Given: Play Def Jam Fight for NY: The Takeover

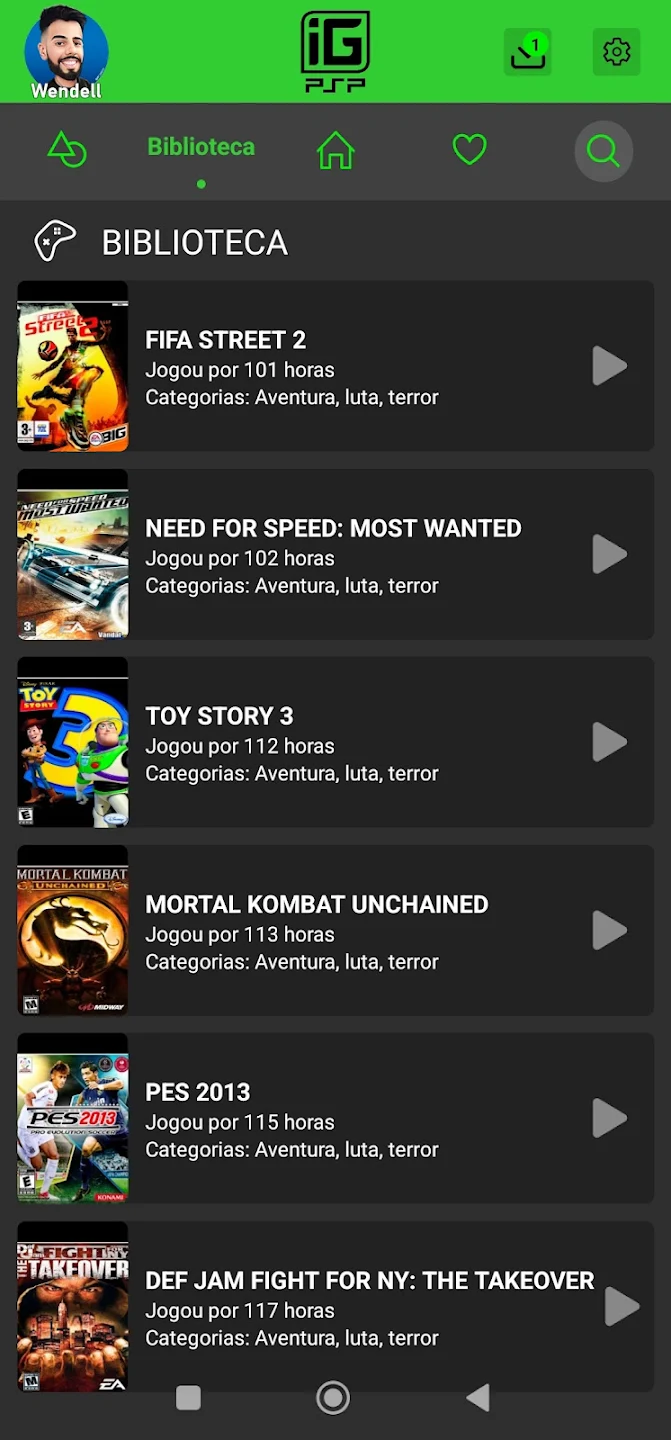Looking at the screenshot, I should click(x=621, y=1306).
